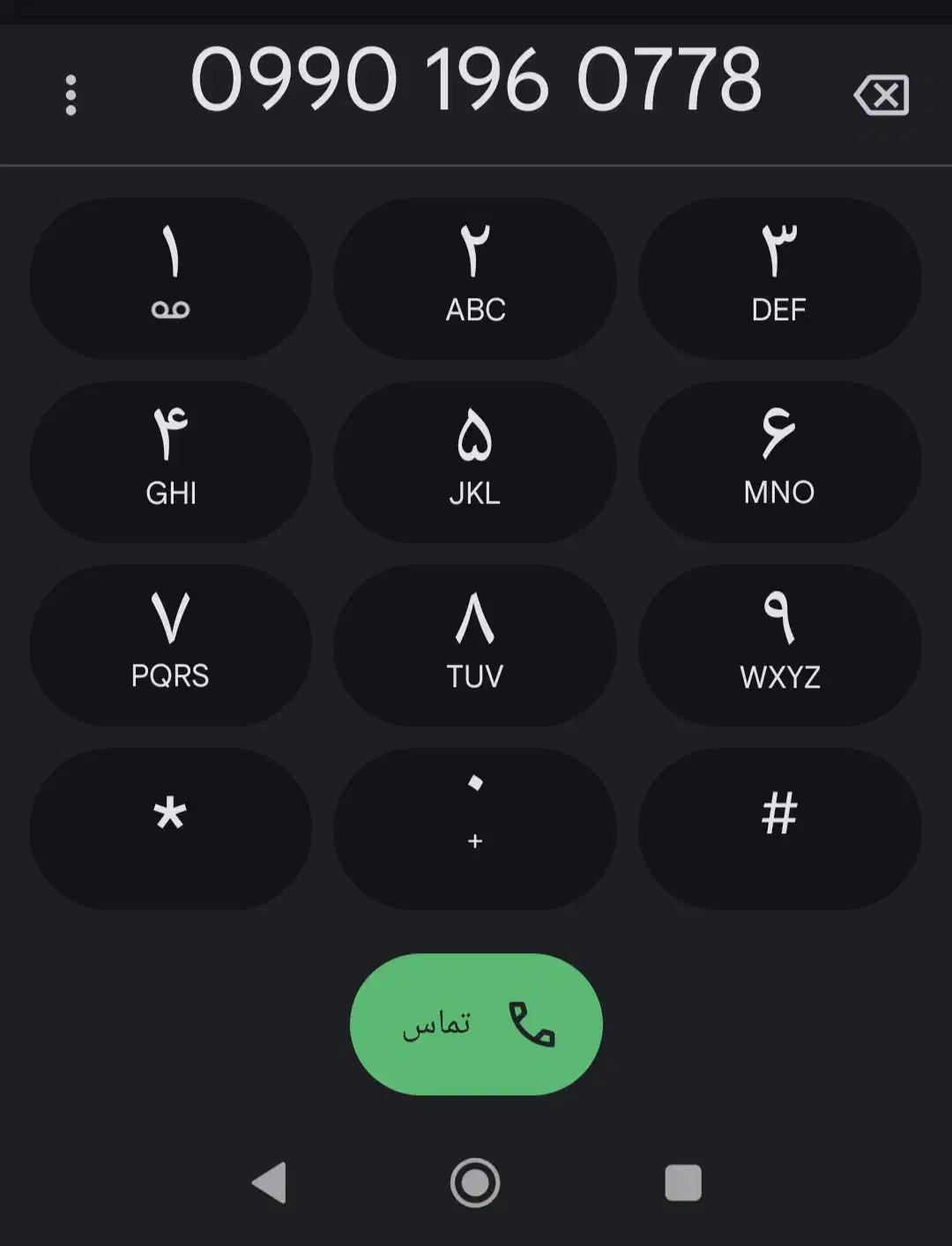
Task: Call the number with the green تماس button
Action: point(476,1024)
